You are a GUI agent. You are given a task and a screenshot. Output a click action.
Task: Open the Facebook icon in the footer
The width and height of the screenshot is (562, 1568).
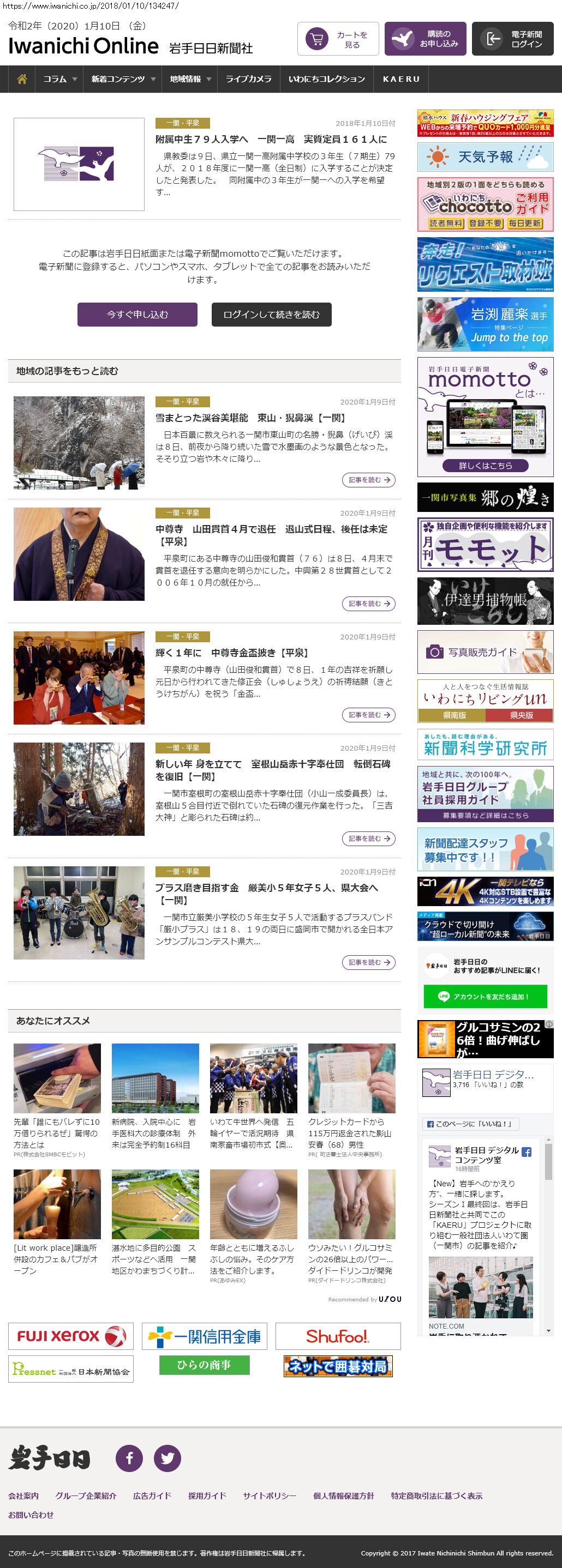coord(129,1458)
